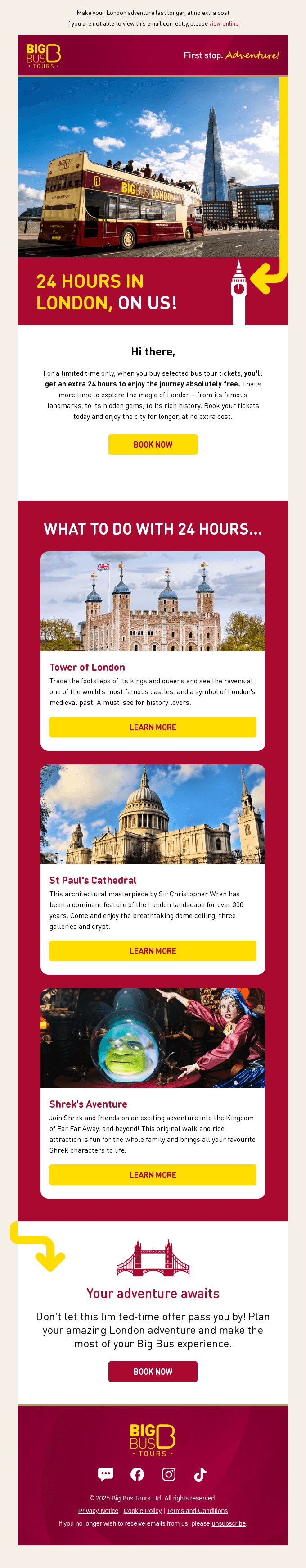Viewport: 306px width, 1568px height.
Task: Open the 'view online' link
Action: point(223,24)
